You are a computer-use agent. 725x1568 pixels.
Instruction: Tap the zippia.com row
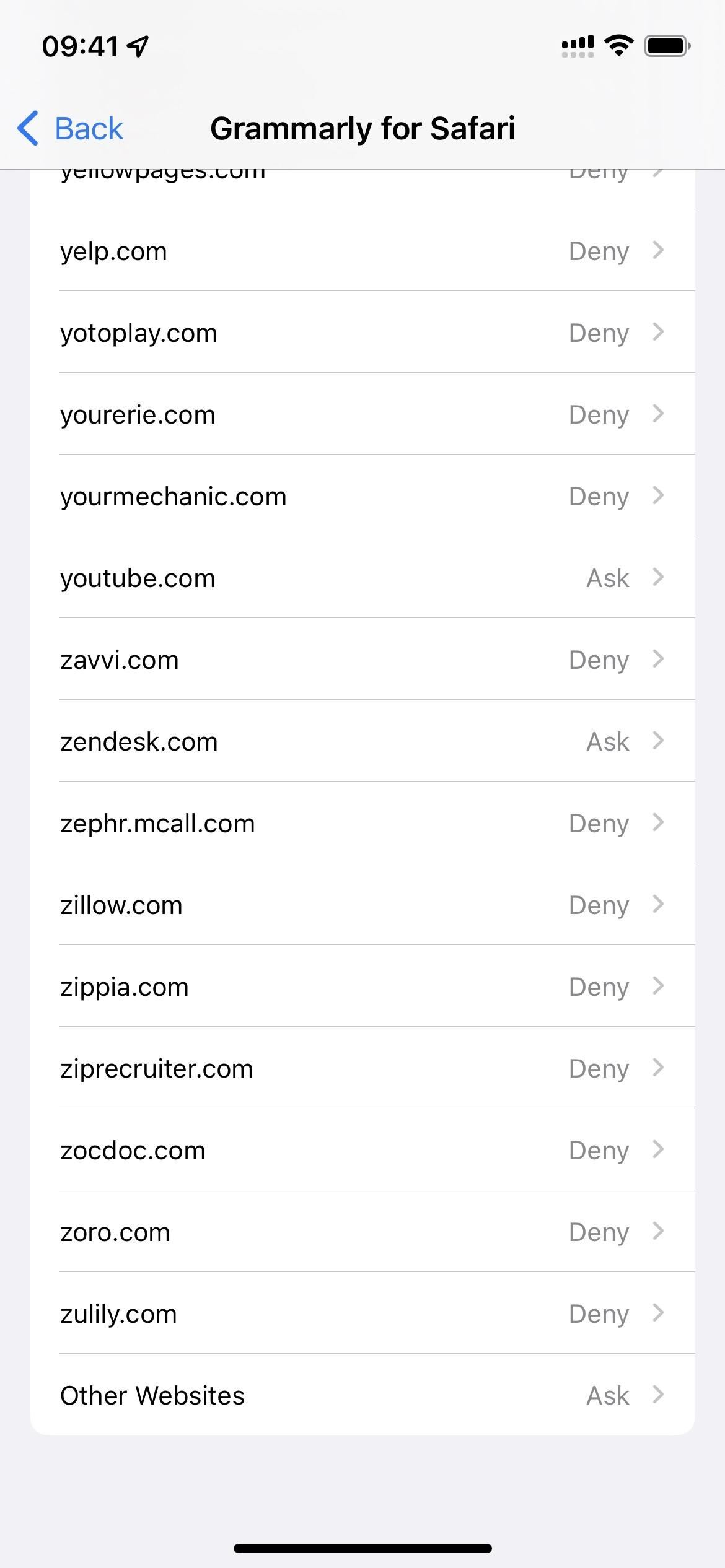362,986
